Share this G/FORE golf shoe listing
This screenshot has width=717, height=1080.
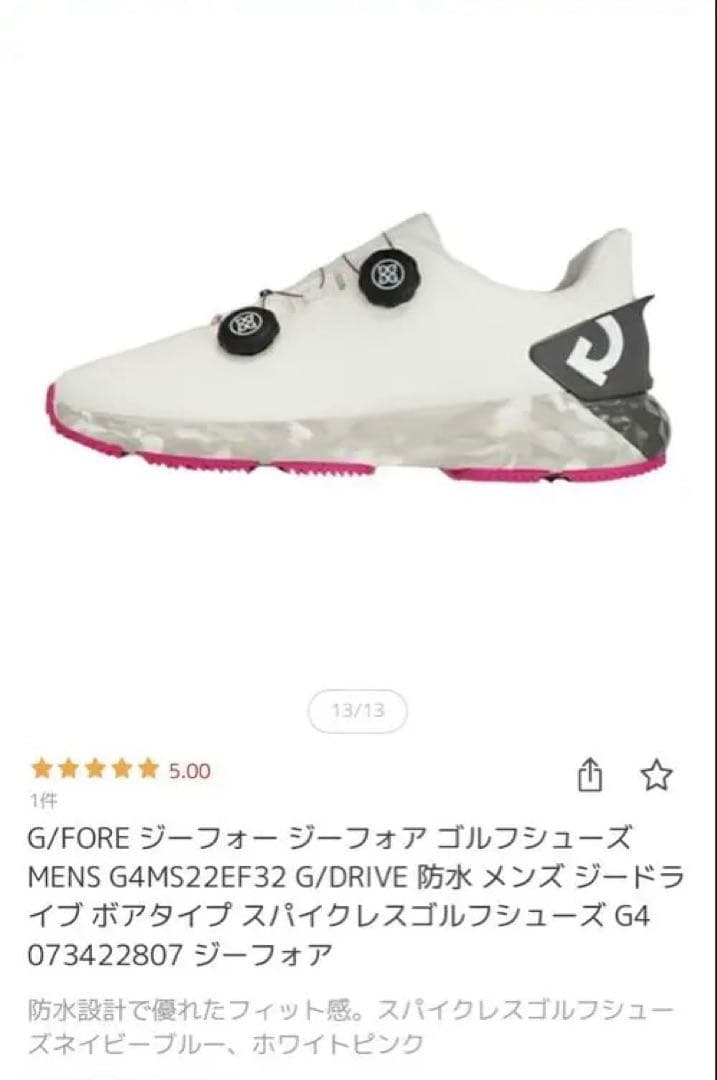(591, 775)
